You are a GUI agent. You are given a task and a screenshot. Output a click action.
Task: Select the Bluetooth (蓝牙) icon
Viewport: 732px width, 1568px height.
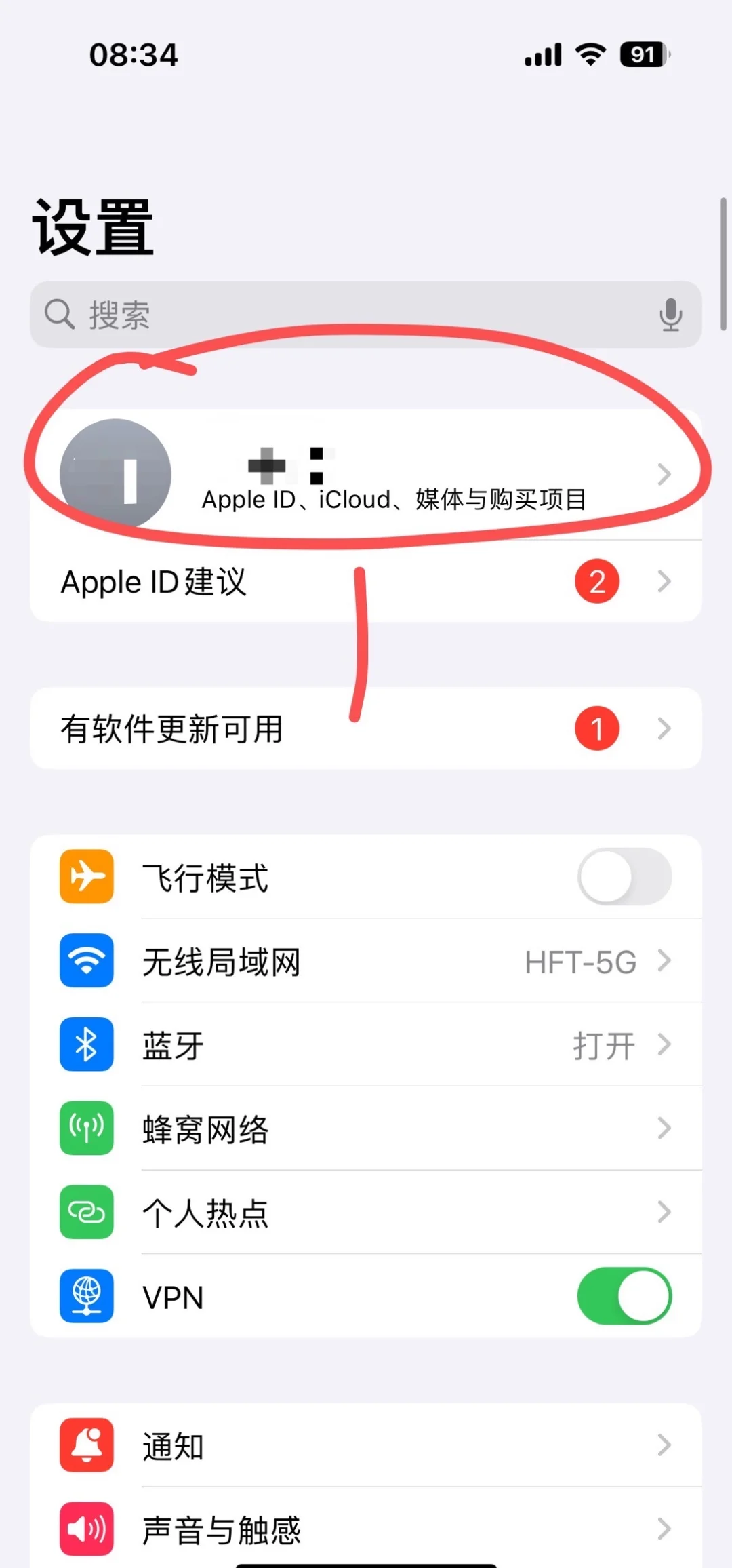coord(86,1044)
